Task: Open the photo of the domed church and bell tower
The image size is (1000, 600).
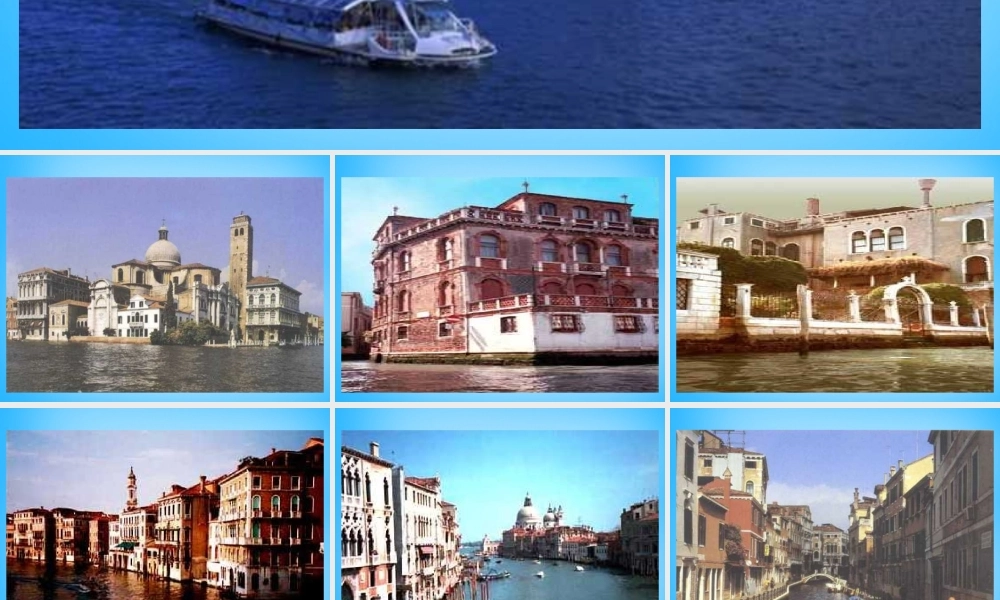Action: point(165,285)
